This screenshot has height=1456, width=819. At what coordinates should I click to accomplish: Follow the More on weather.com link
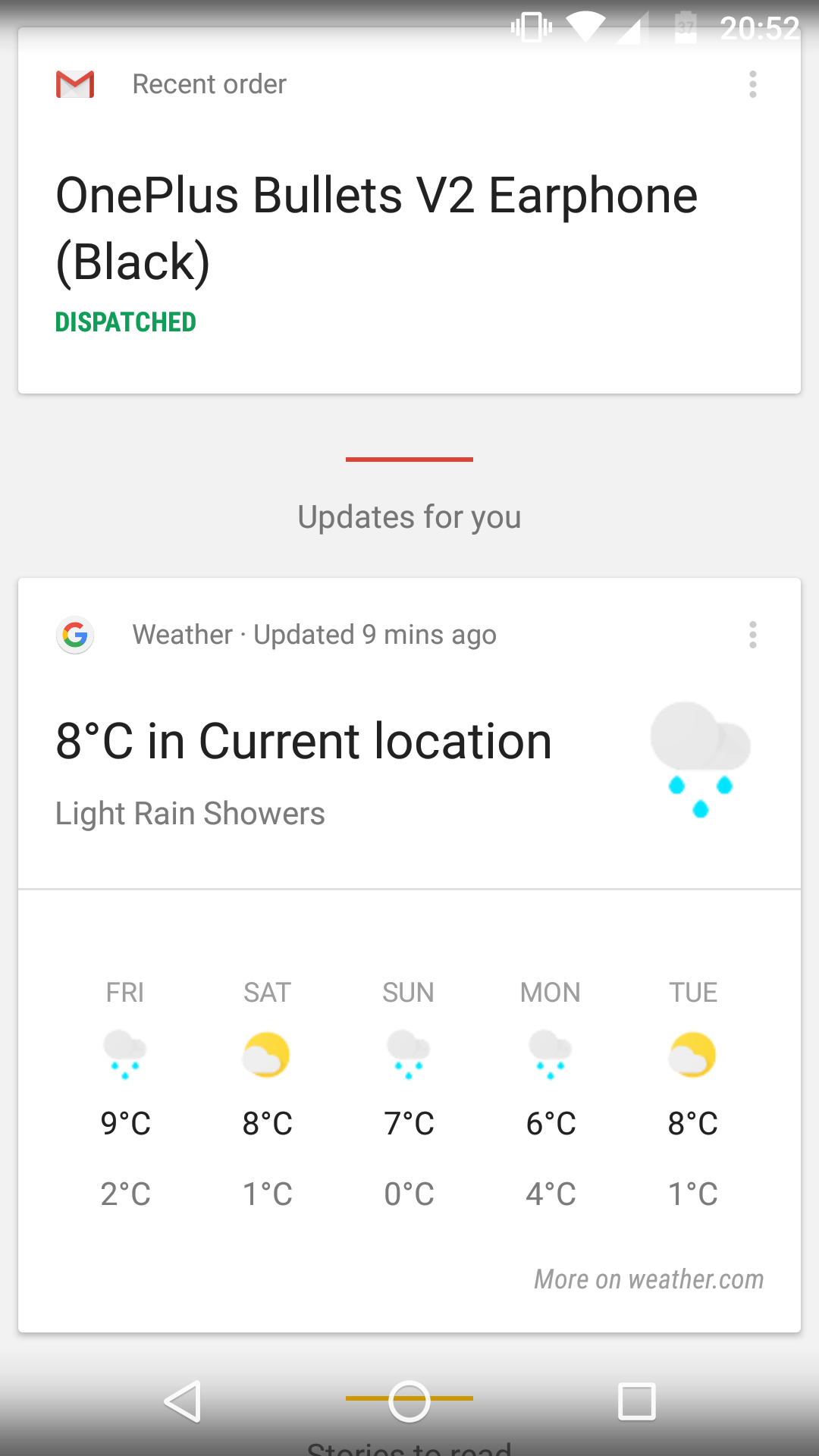pos(648,1279)
